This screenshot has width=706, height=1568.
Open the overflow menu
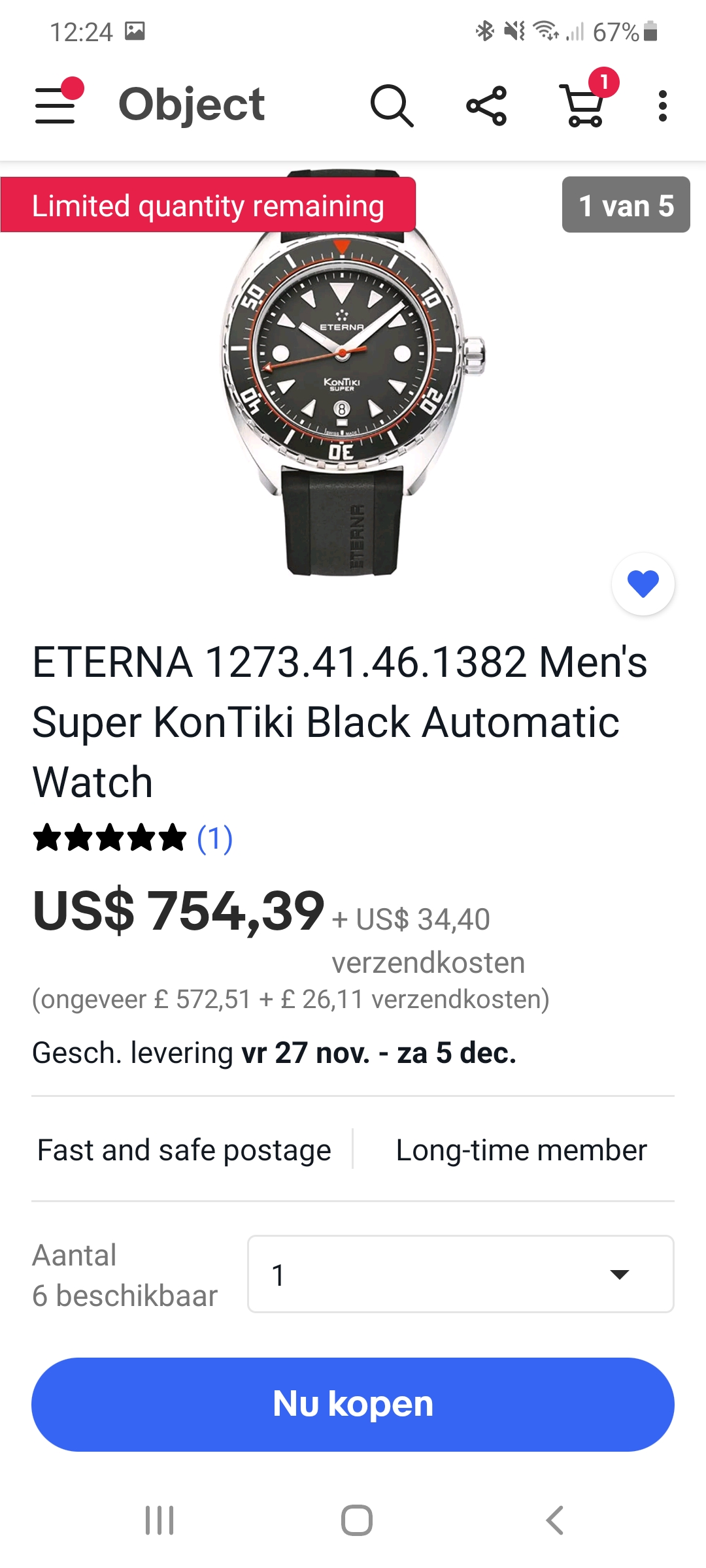tap(662, 105)
